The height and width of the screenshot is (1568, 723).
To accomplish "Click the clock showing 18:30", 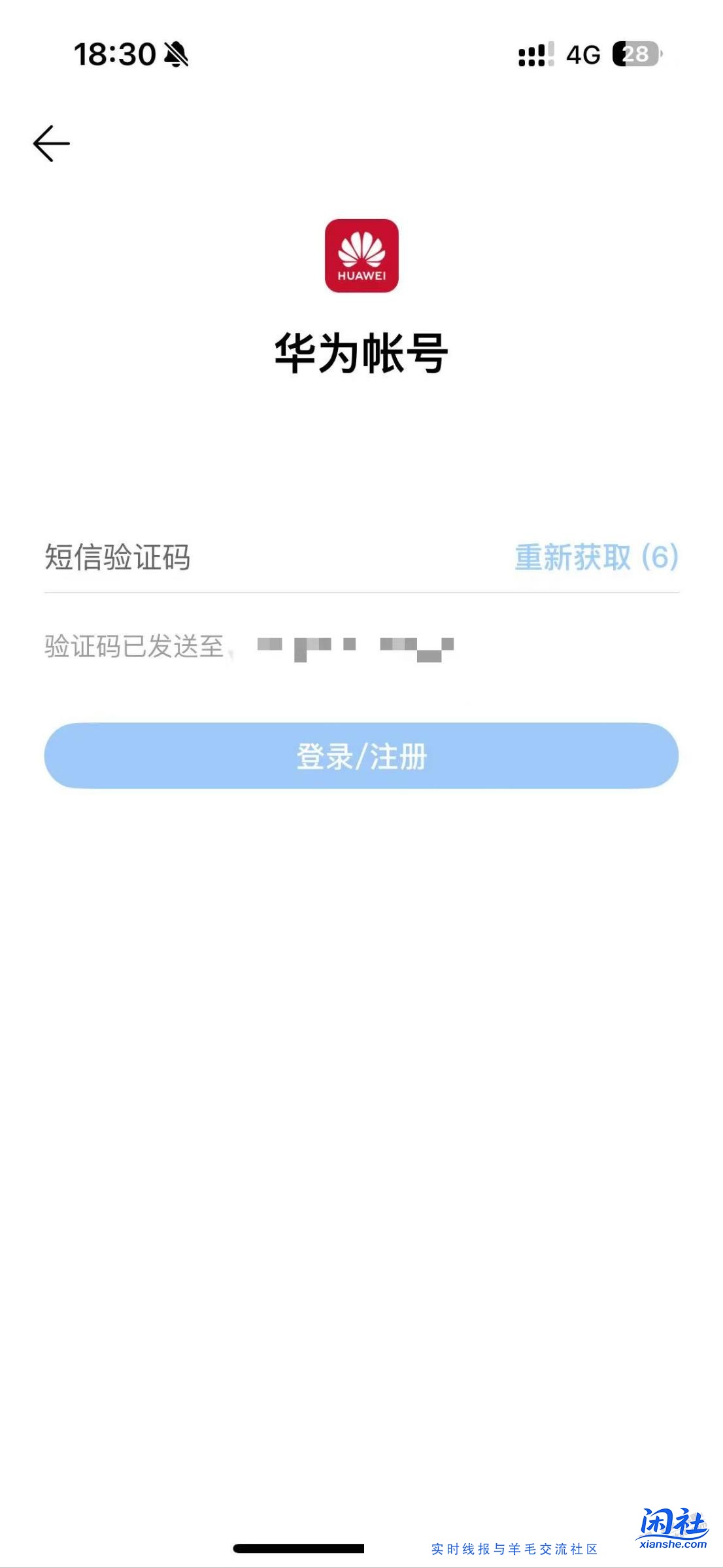I will (112, 55).
